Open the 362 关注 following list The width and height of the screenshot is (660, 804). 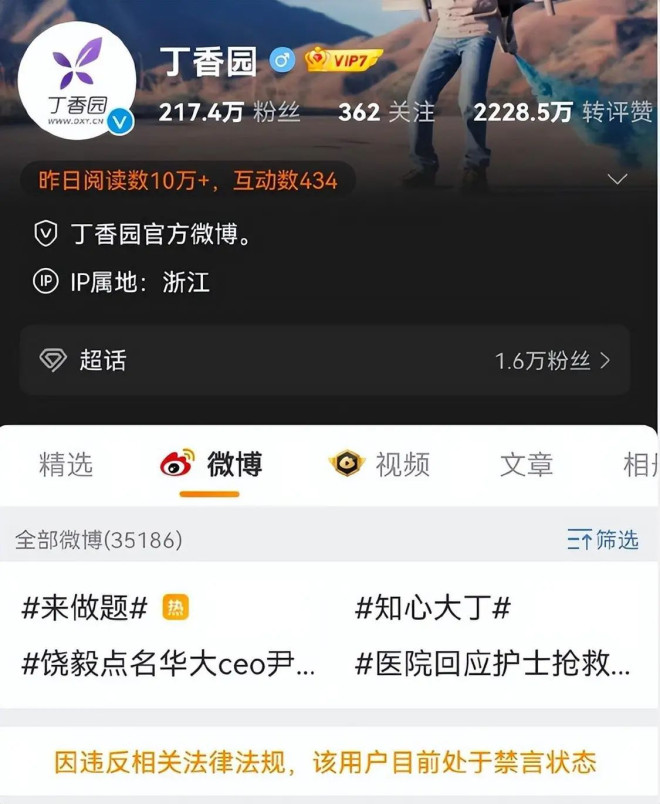tap(386, 112)
